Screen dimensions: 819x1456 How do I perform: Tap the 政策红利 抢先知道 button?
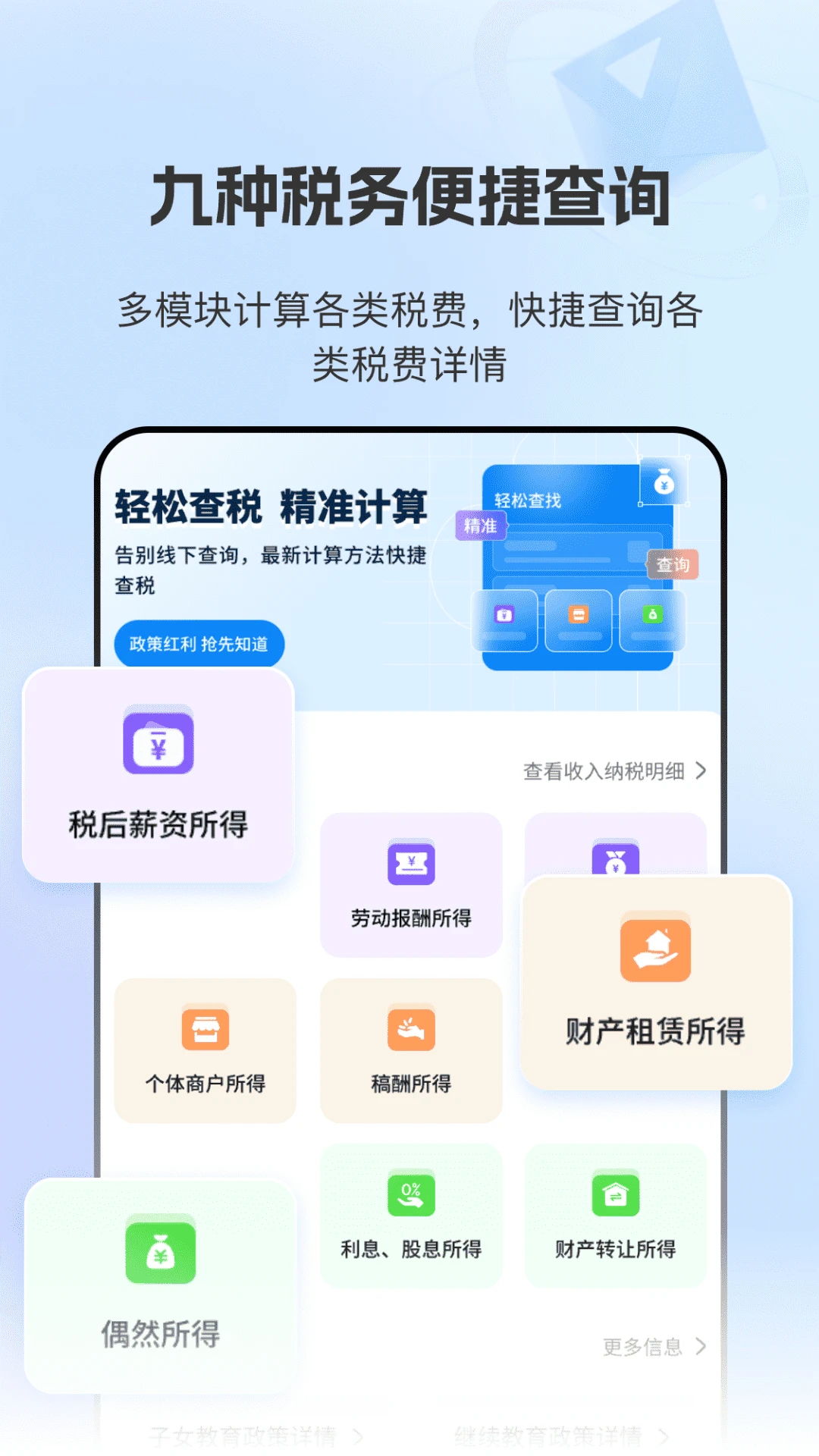coord(199,643)
